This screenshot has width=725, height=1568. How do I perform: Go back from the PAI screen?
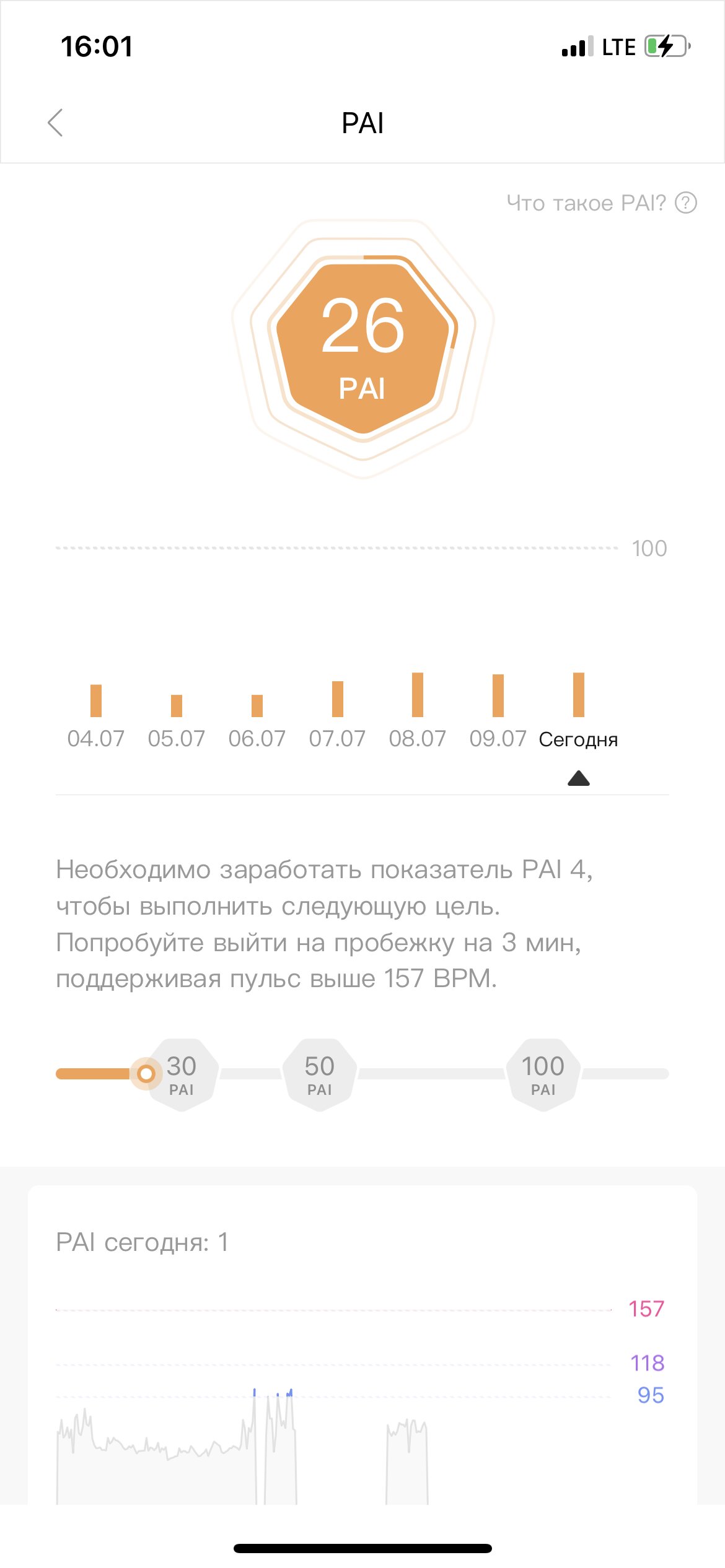(56, 123)
